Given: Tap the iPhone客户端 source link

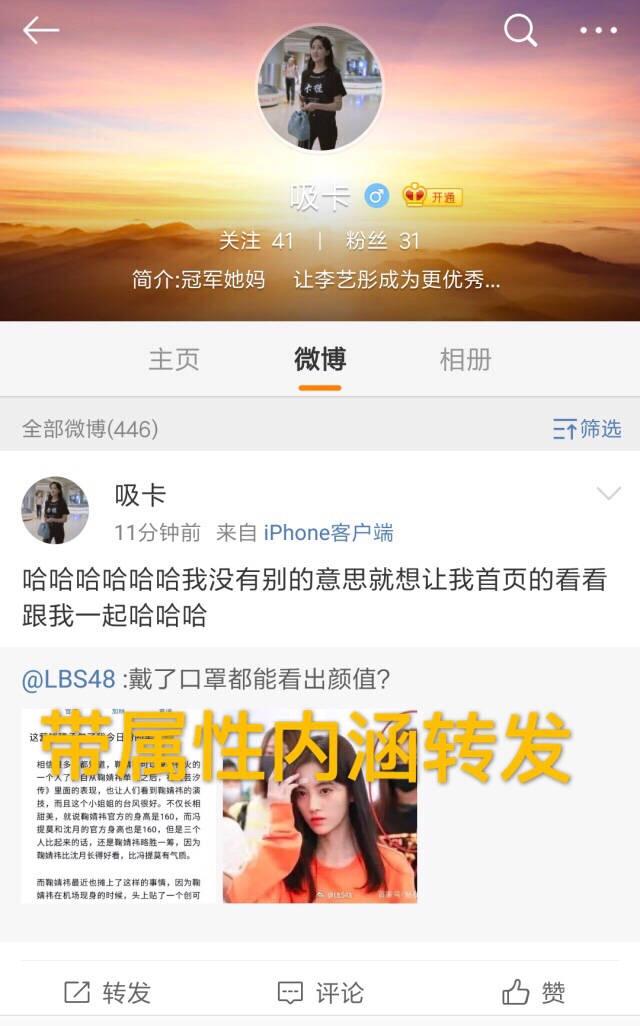Looking at the screenshot, I should 329,533.
